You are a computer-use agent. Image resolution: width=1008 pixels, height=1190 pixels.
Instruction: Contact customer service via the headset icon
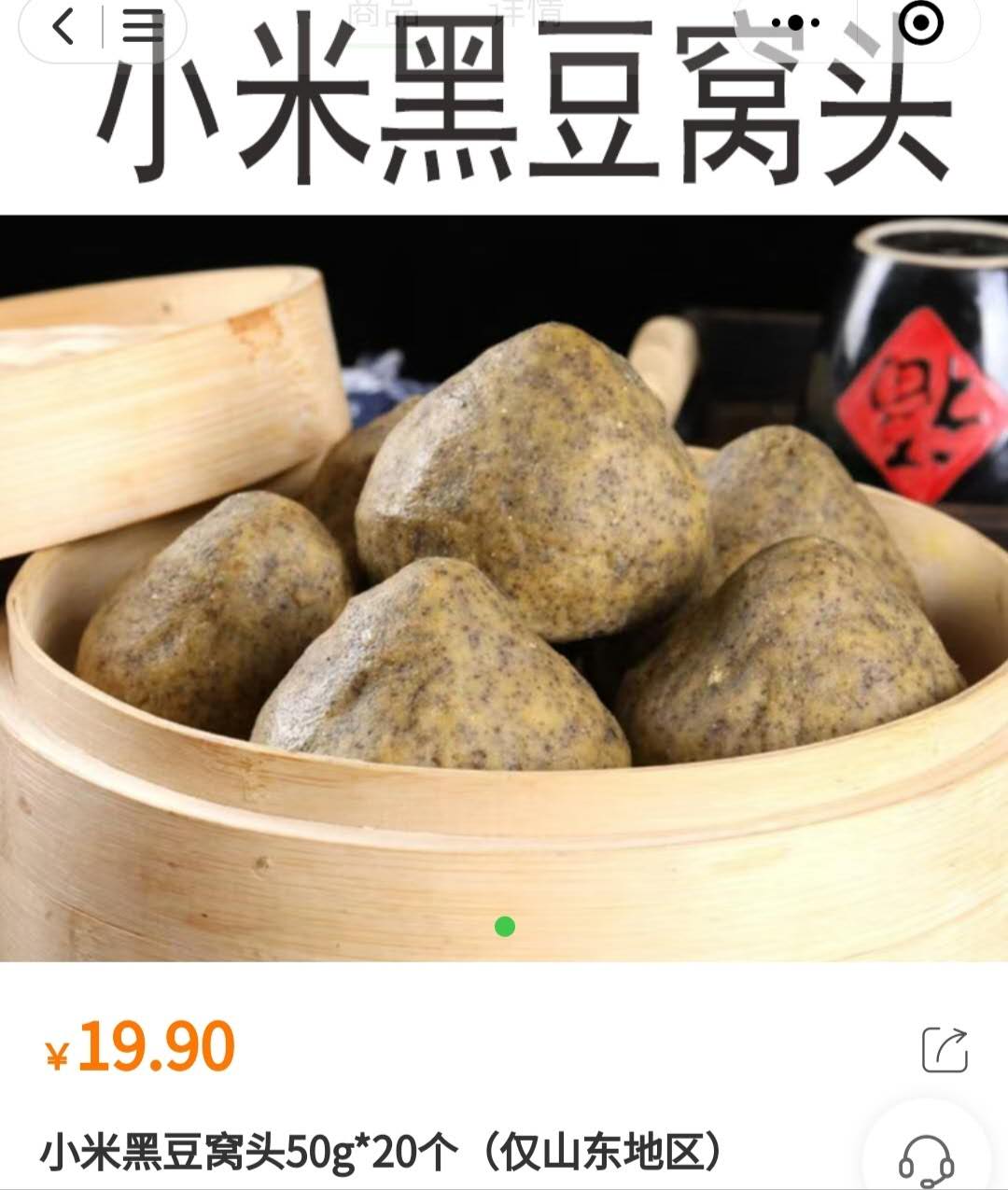point(926,1159)
